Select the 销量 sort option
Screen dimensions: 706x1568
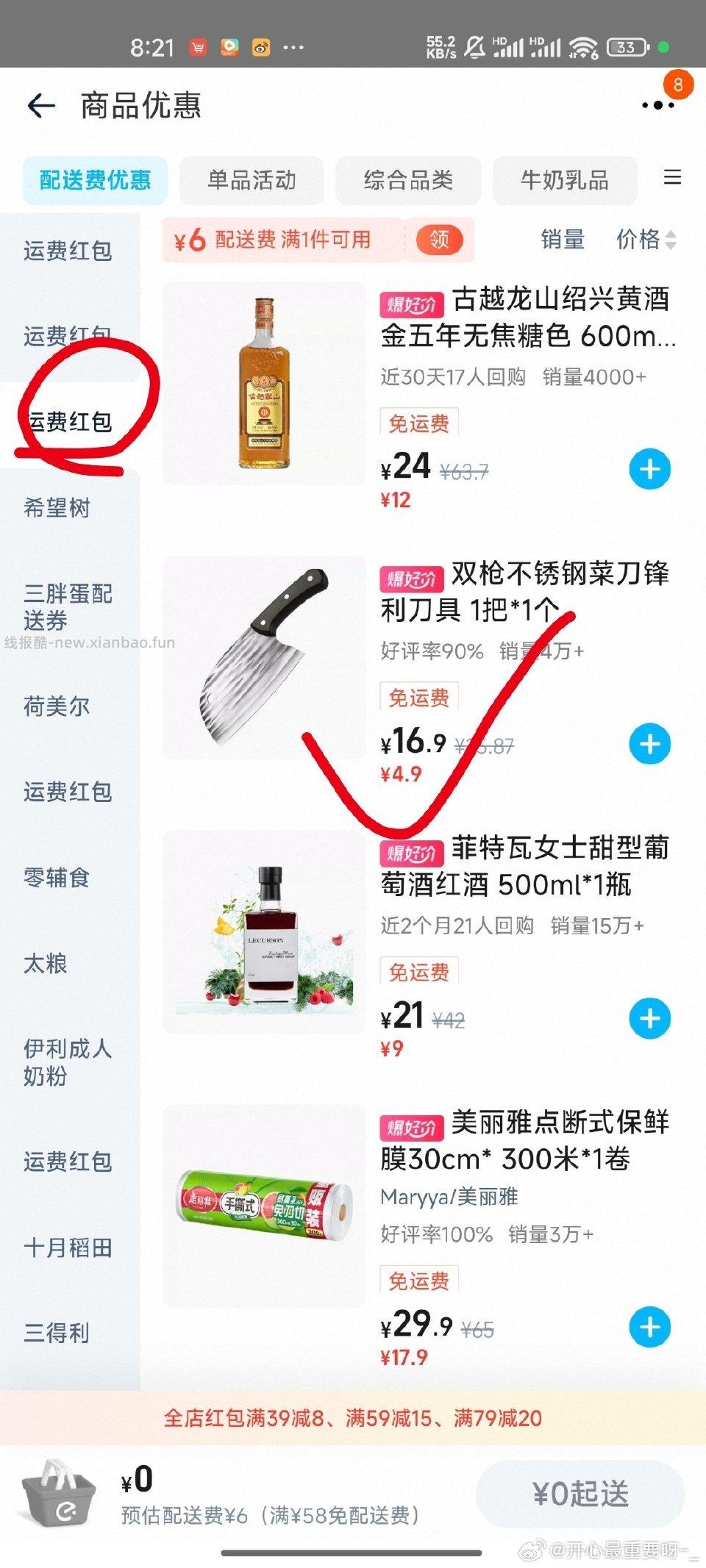click(x=561, y=240)
